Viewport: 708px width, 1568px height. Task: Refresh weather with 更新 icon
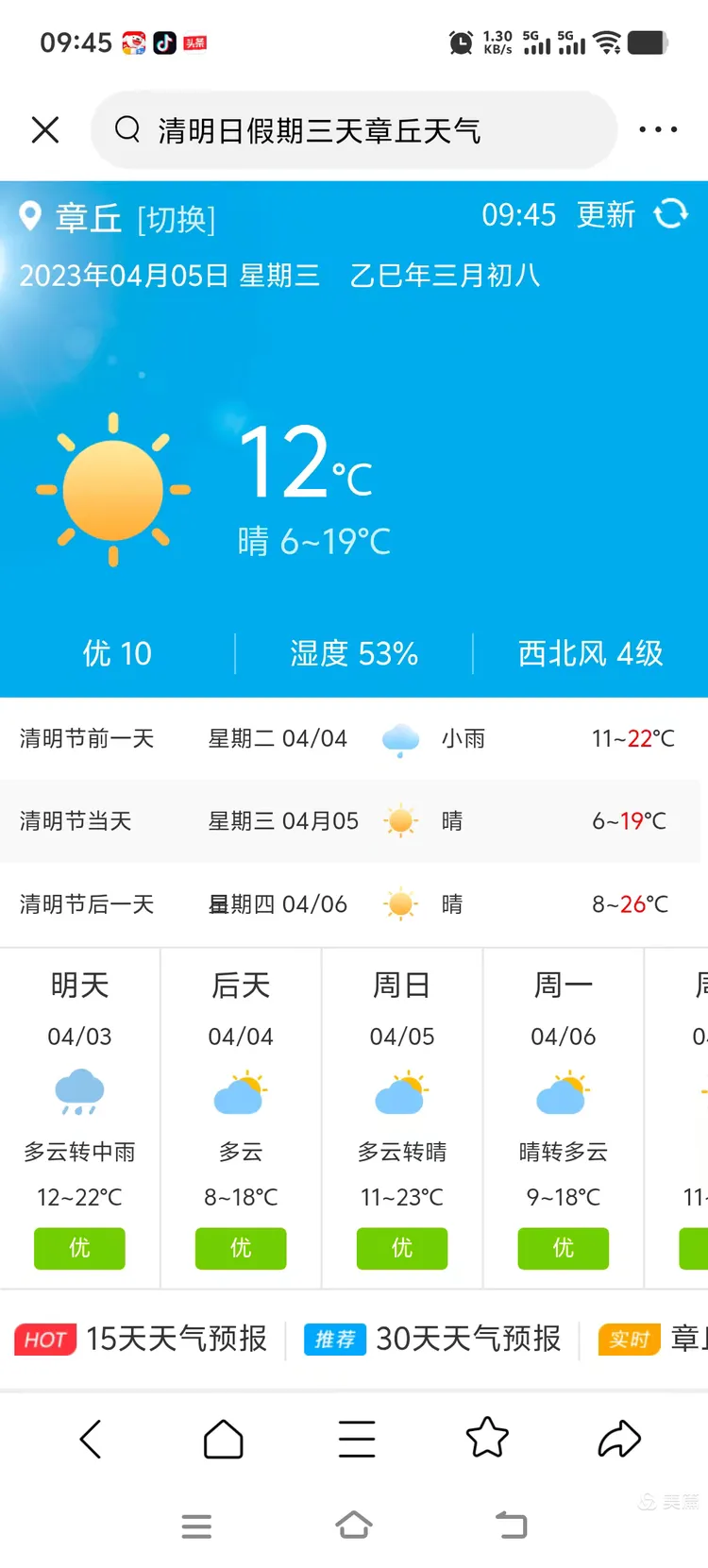point(671,214)
